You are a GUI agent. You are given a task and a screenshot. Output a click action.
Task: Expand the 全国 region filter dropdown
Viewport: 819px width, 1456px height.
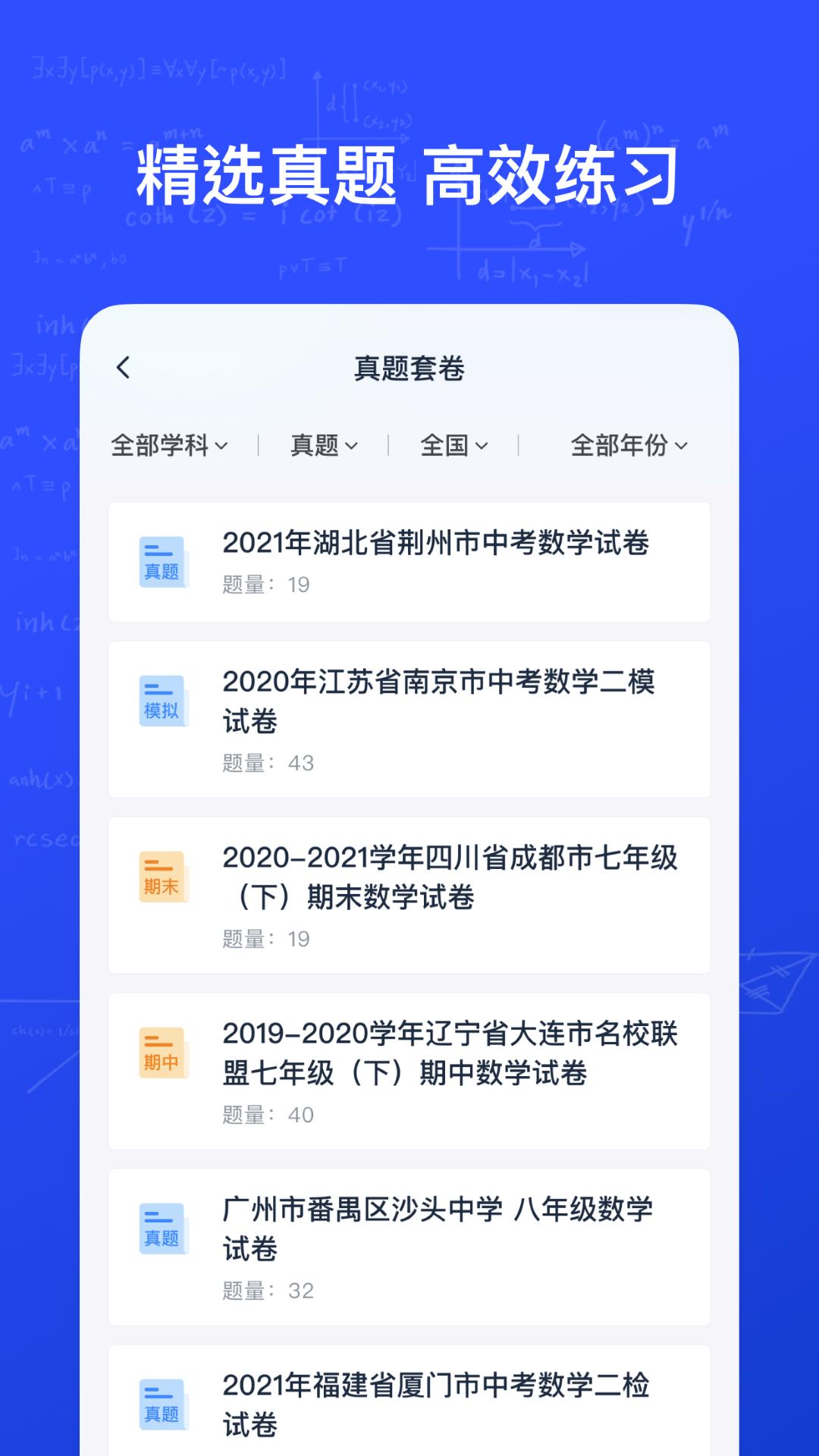453,446
